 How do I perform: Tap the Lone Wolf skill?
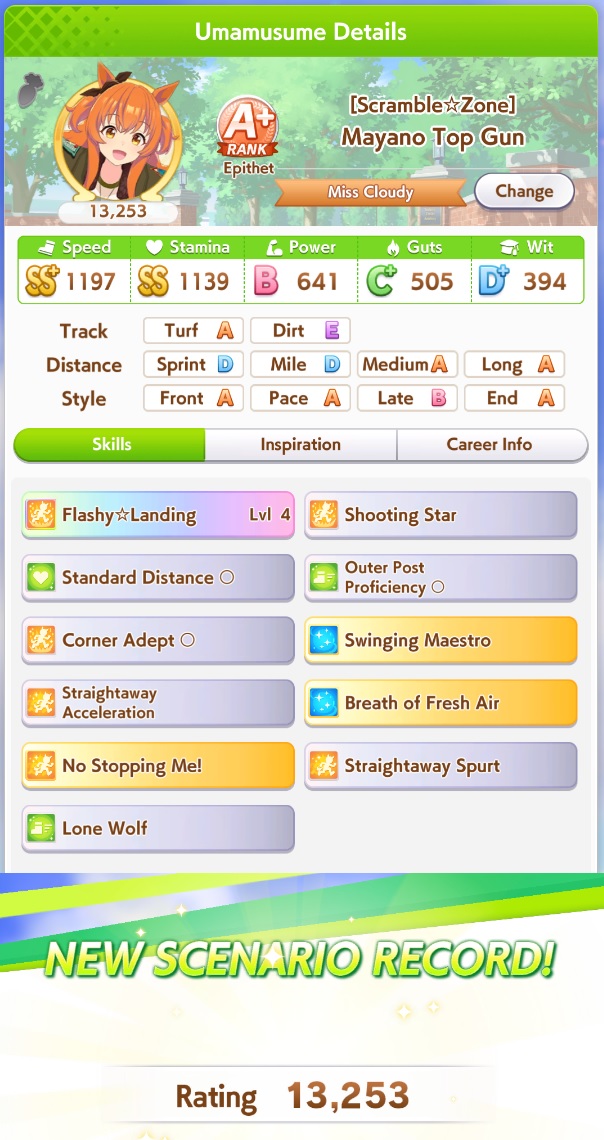(x=158, y=828)
